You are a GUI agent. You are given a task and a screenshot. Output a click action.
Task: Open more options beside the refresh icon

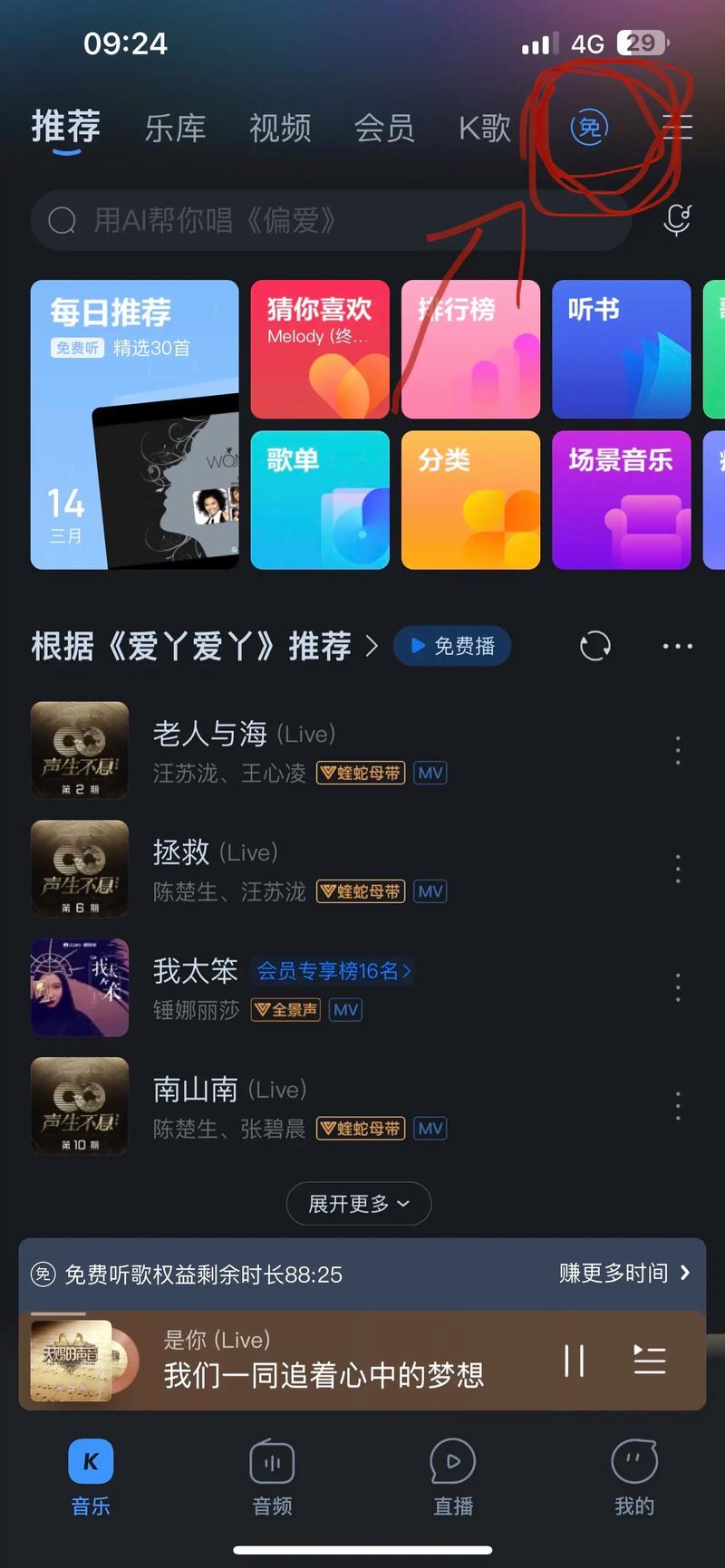[x=677, y=646]
